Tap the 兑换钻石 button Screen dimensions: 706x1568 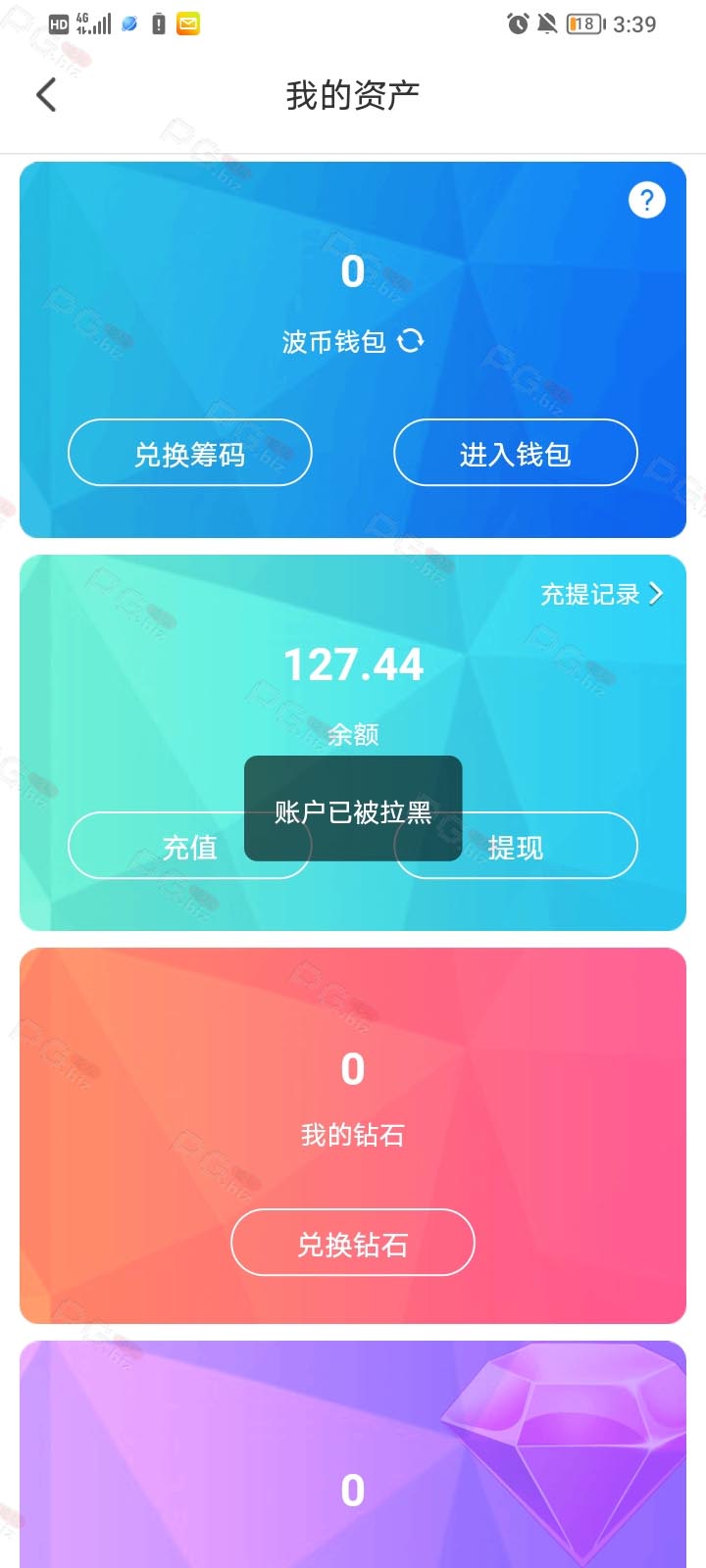[x=353, y=1243]
